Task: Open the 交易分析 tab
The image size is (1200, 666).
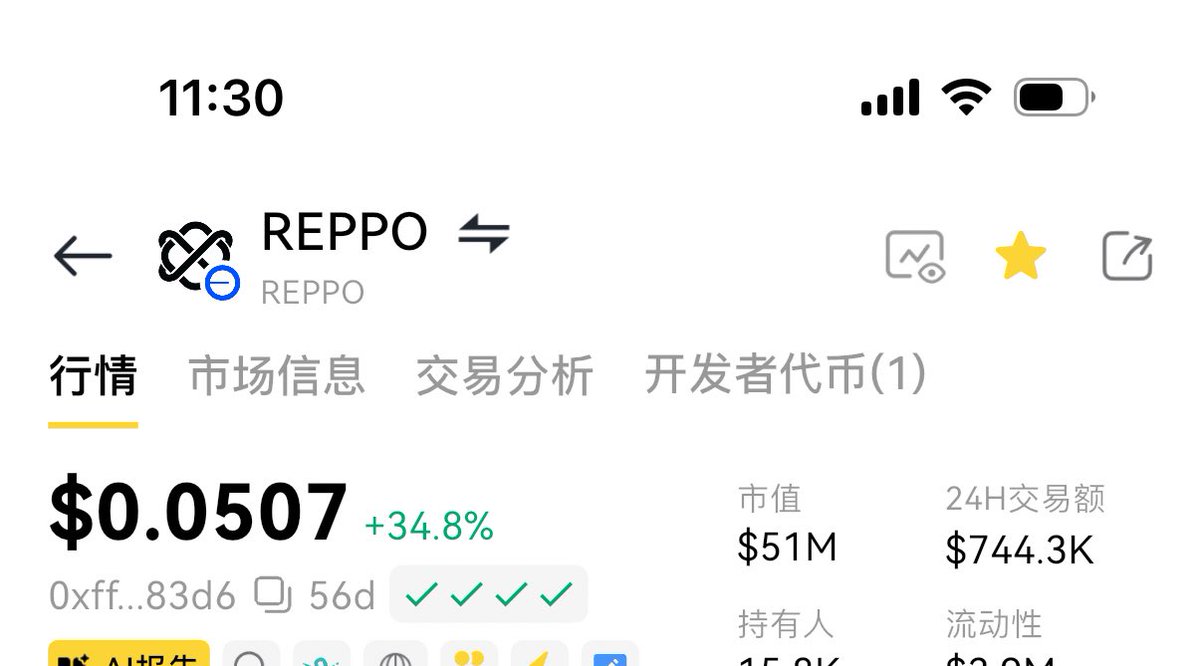Action: pyautogui.click(x=505, y=375)
